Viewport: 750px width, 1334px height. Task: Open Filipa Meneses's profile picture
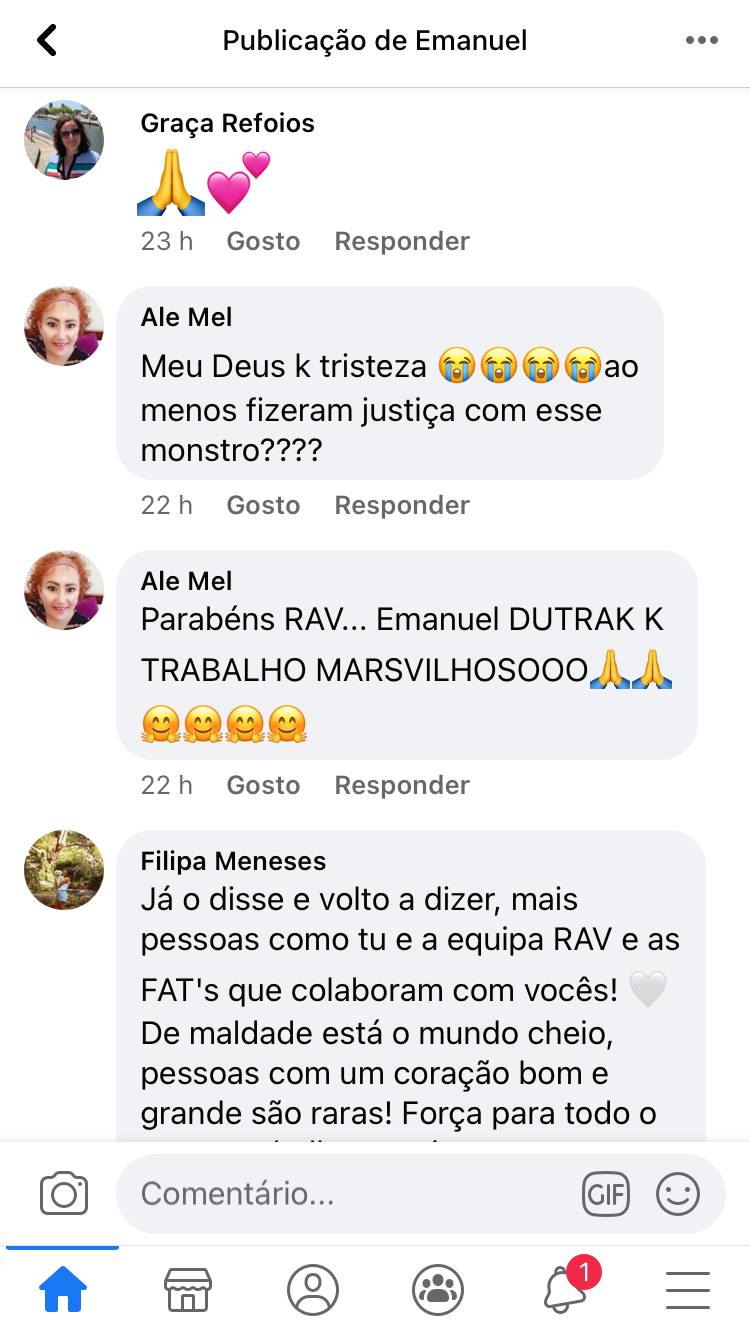pos(64,870)
